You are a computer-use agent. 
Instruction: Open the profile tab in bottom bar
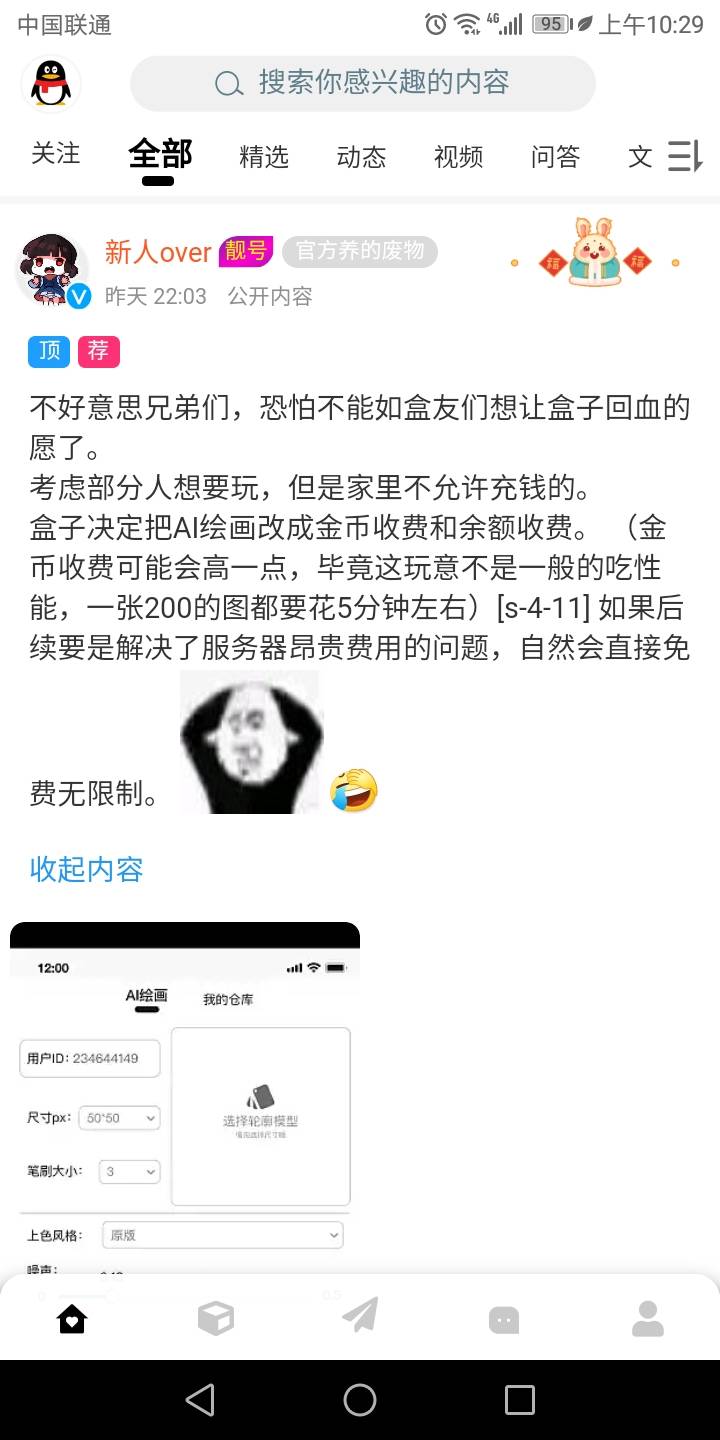tap(648, 1320)
